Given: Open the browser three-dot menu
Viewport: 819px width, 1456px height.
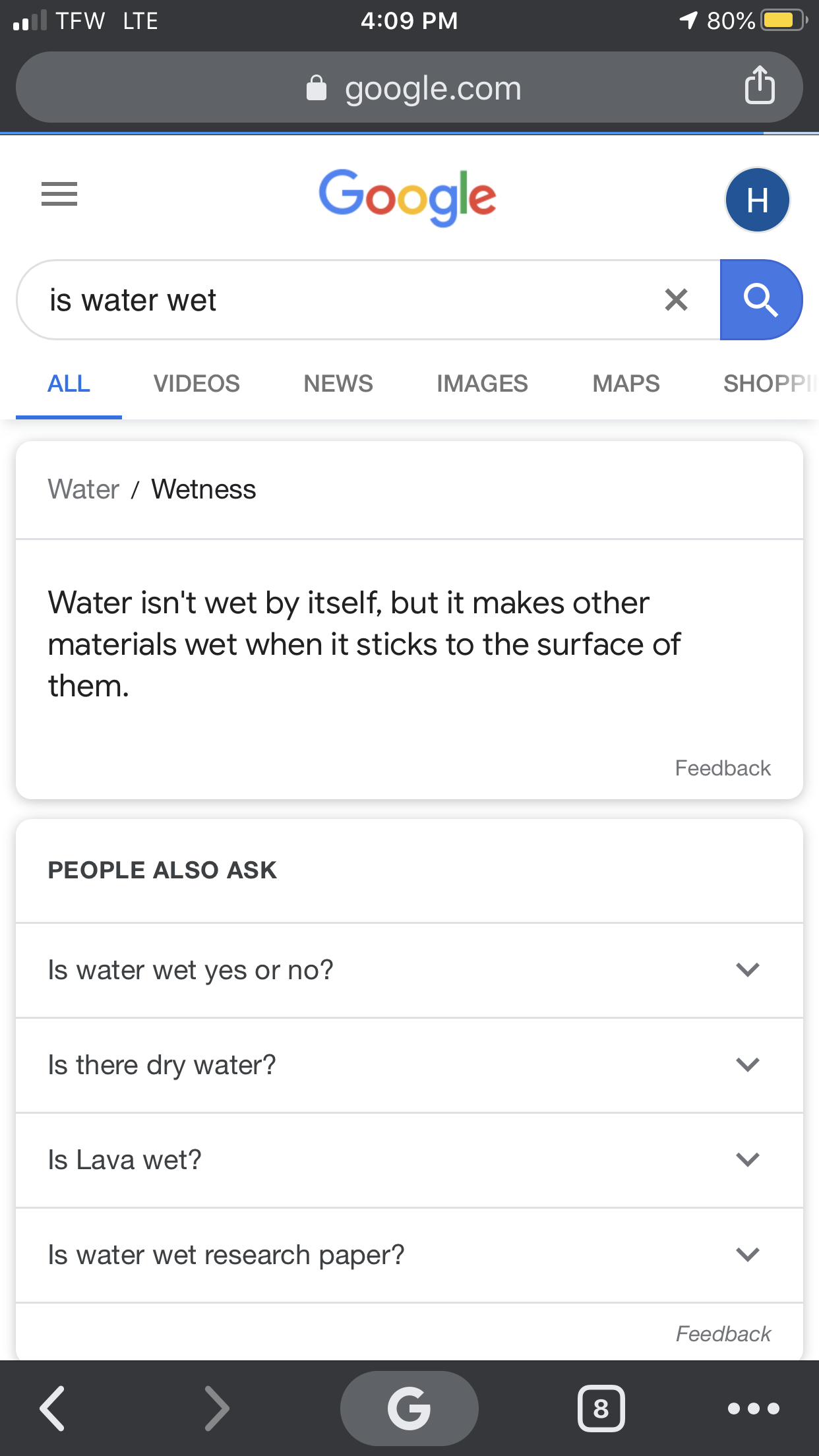Looking at the screenshot, I should click(754, 1409).
